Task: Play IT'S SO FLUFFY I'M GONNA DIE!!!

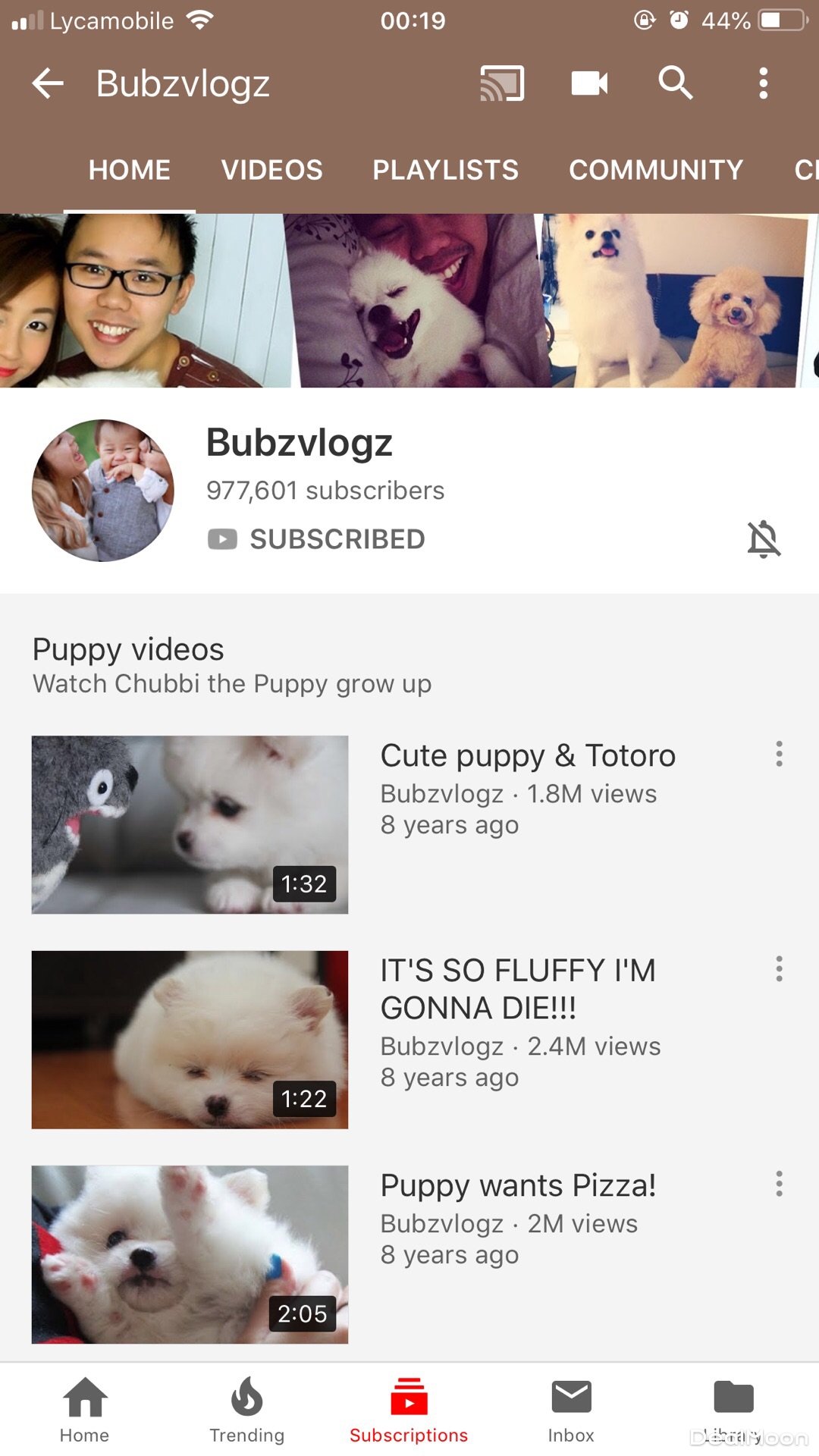Action: [x=190, y=1040]
